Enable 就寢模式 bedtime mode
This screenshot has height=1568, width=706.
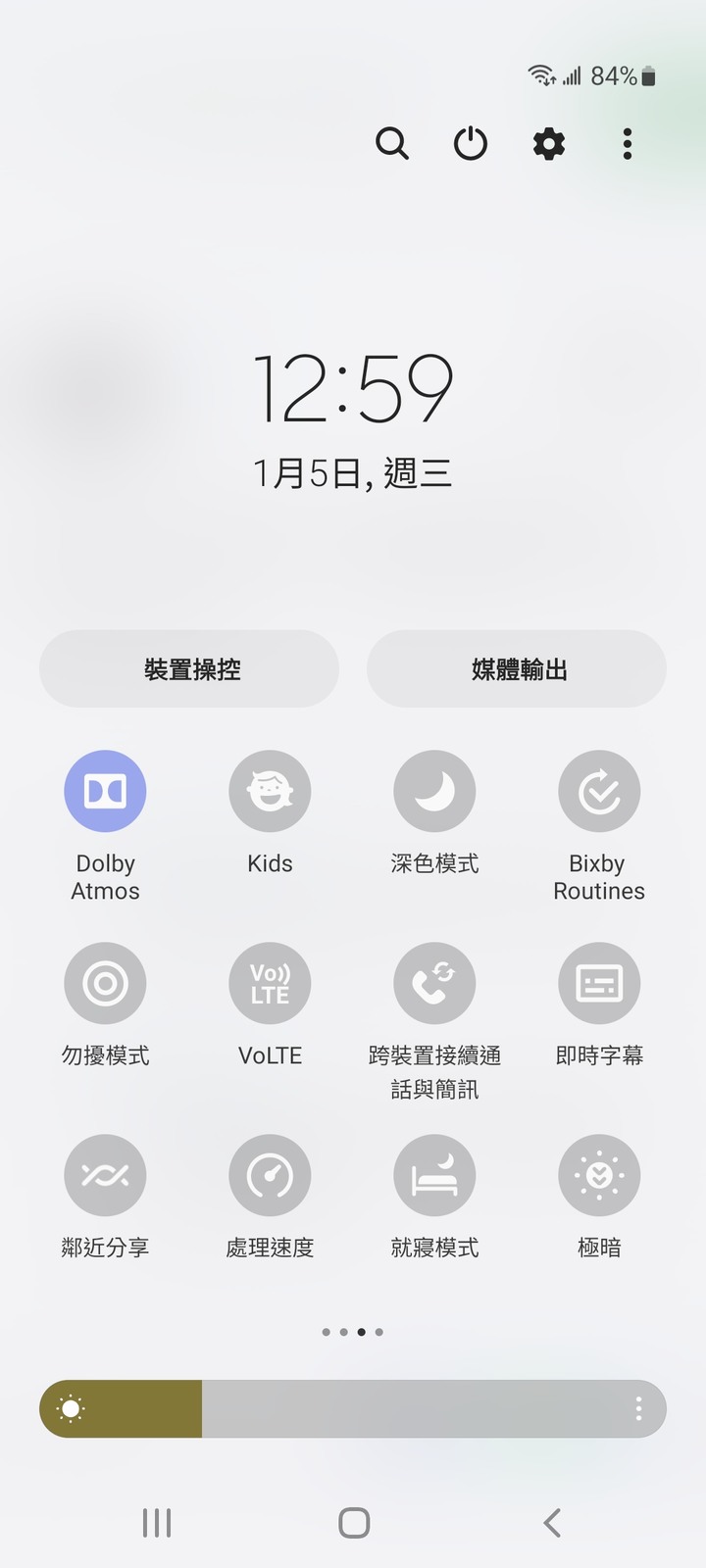tap(434, 1175)
